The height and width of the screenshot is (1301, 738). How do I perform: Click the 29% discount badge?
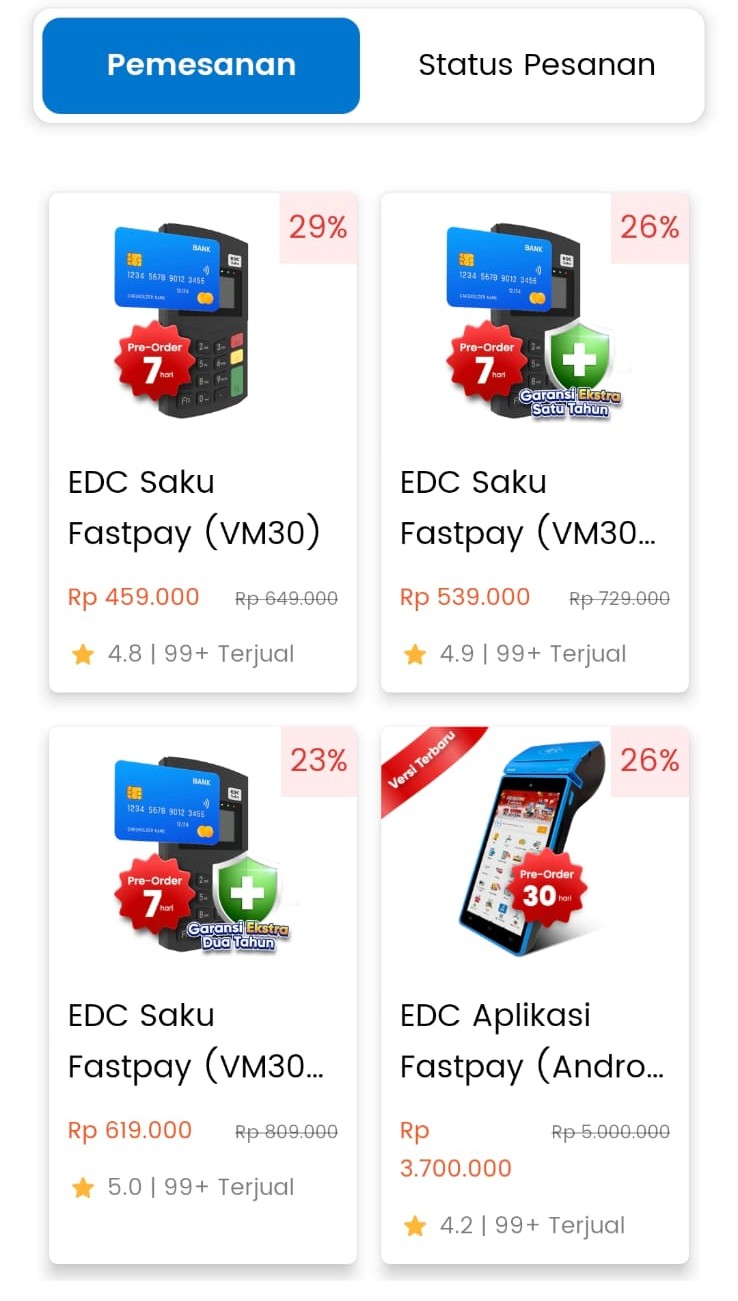coord(318,228)
